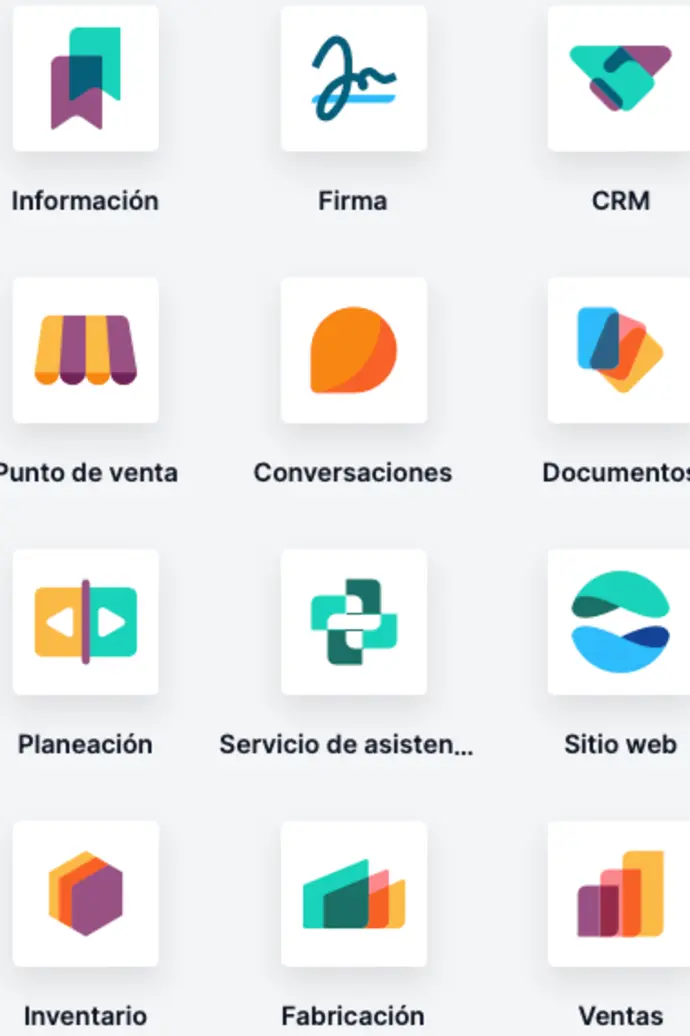The image size is (690, 1036).
Task: Launch the Planeación app
Action: [85, 622]
